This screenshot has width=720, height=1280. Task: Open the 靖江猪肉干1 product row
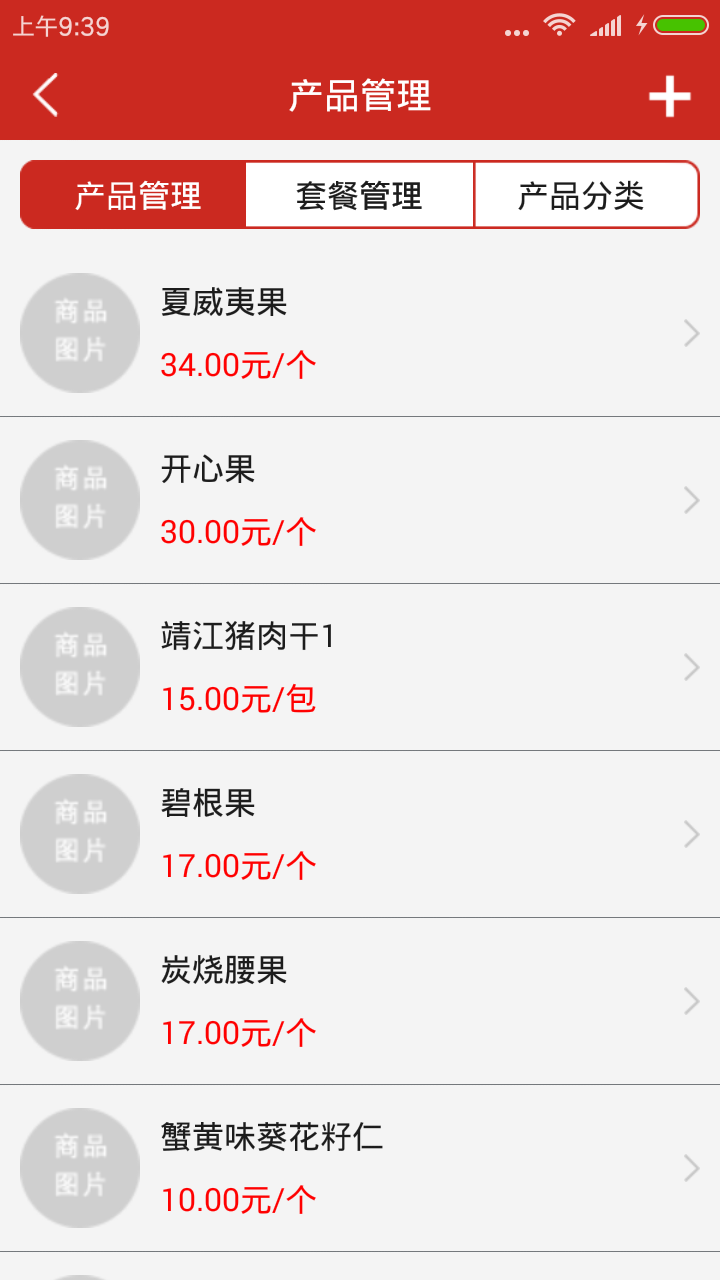pos(360,667)
